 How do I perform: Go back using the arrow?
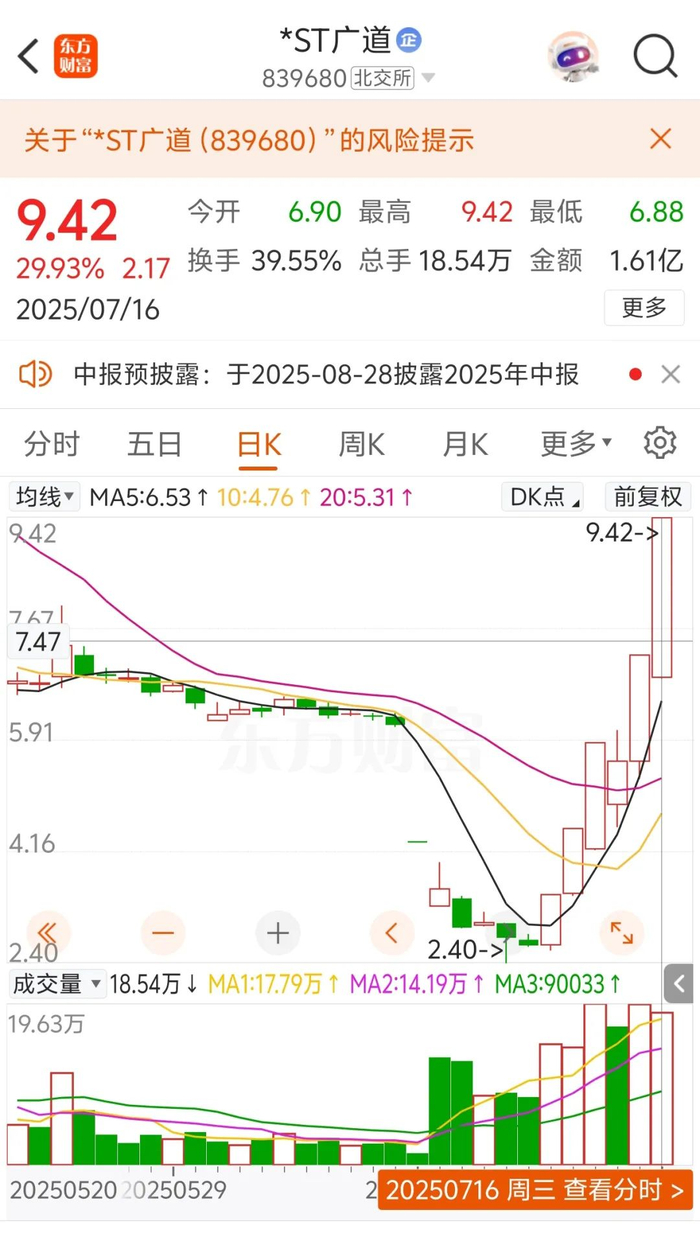click(29, 57)
